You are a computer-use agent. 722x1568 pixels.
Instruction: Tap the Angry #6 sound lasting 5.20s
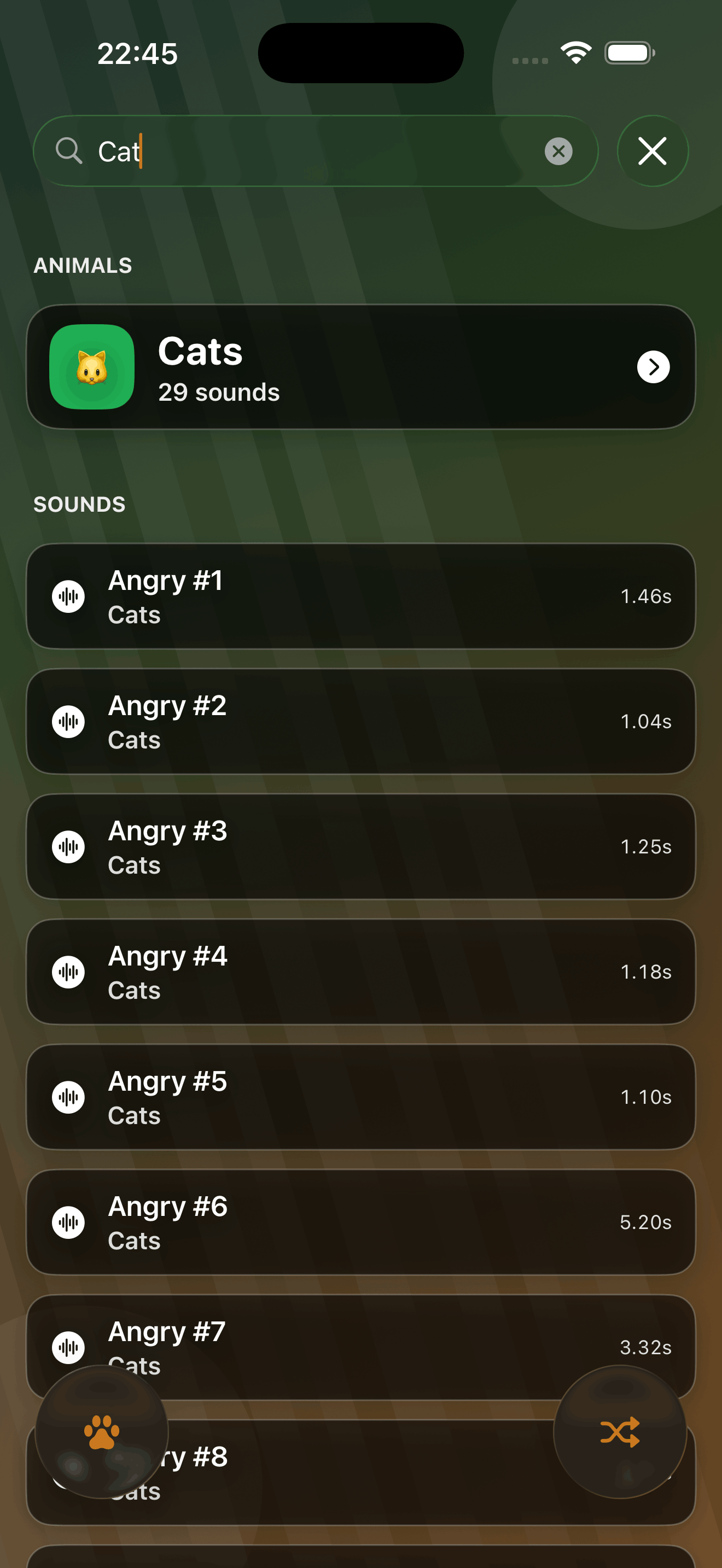(x=360, y=1222)
